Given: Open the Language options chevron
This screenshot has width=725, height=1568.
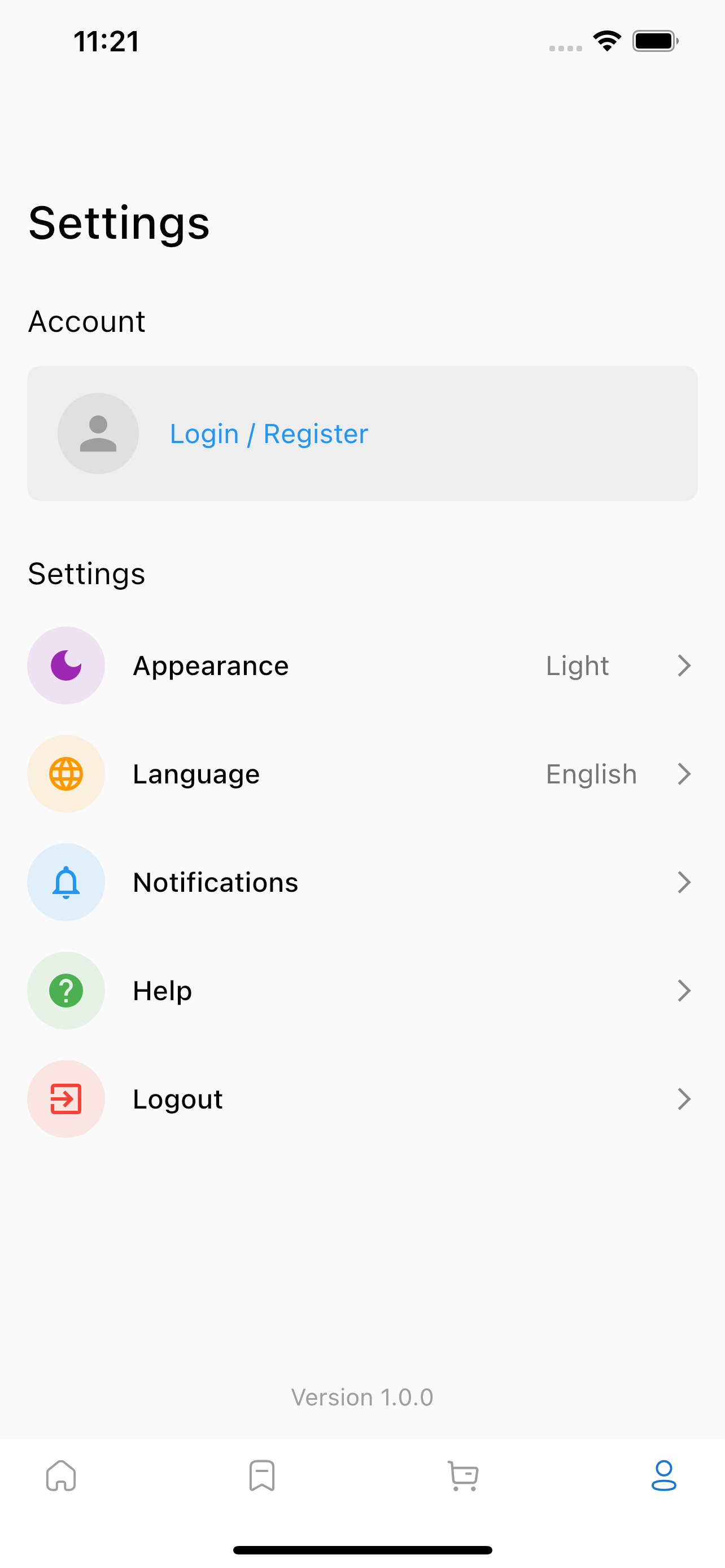Looking at the screenshot, I should 685,774.
